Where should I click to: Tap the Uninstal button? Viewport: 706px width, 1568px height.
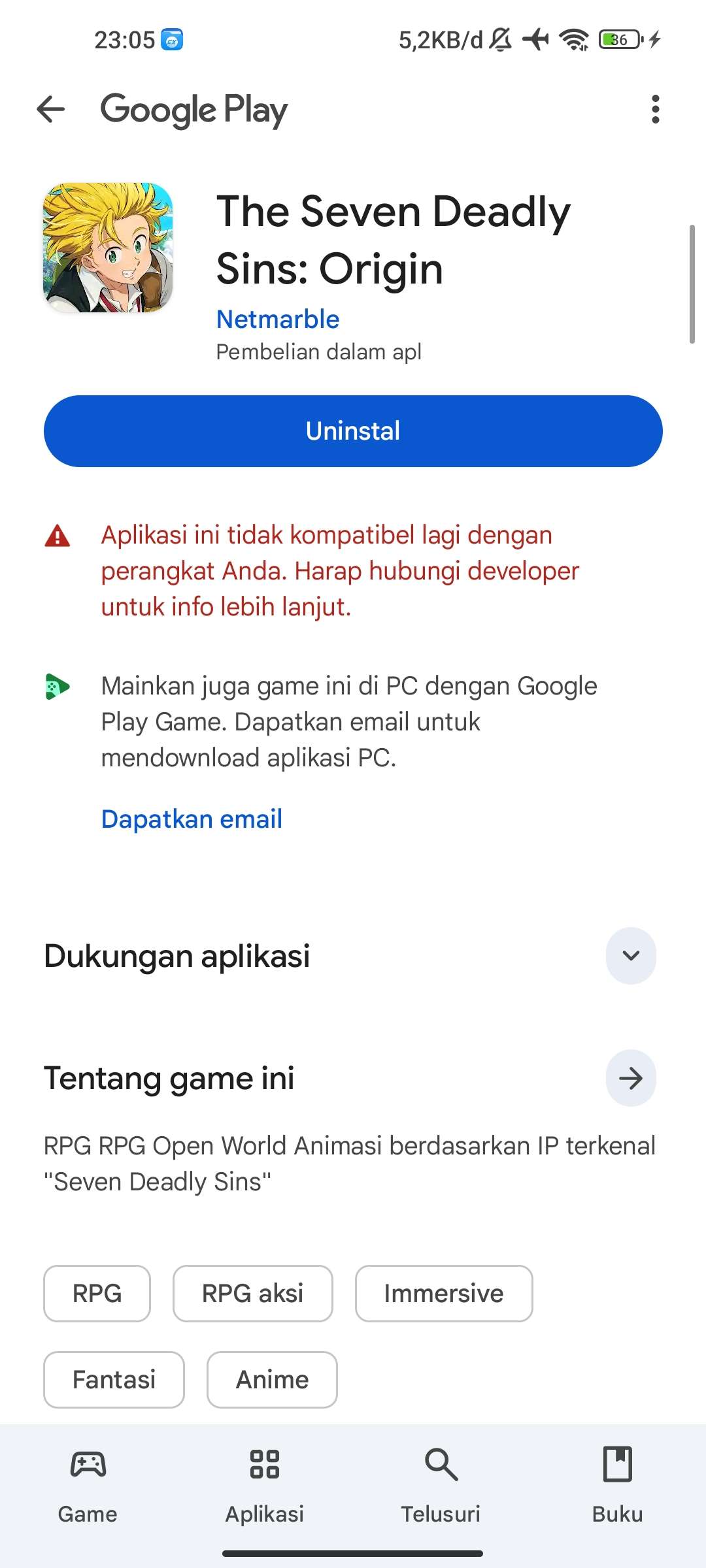[x=353, y=431]
